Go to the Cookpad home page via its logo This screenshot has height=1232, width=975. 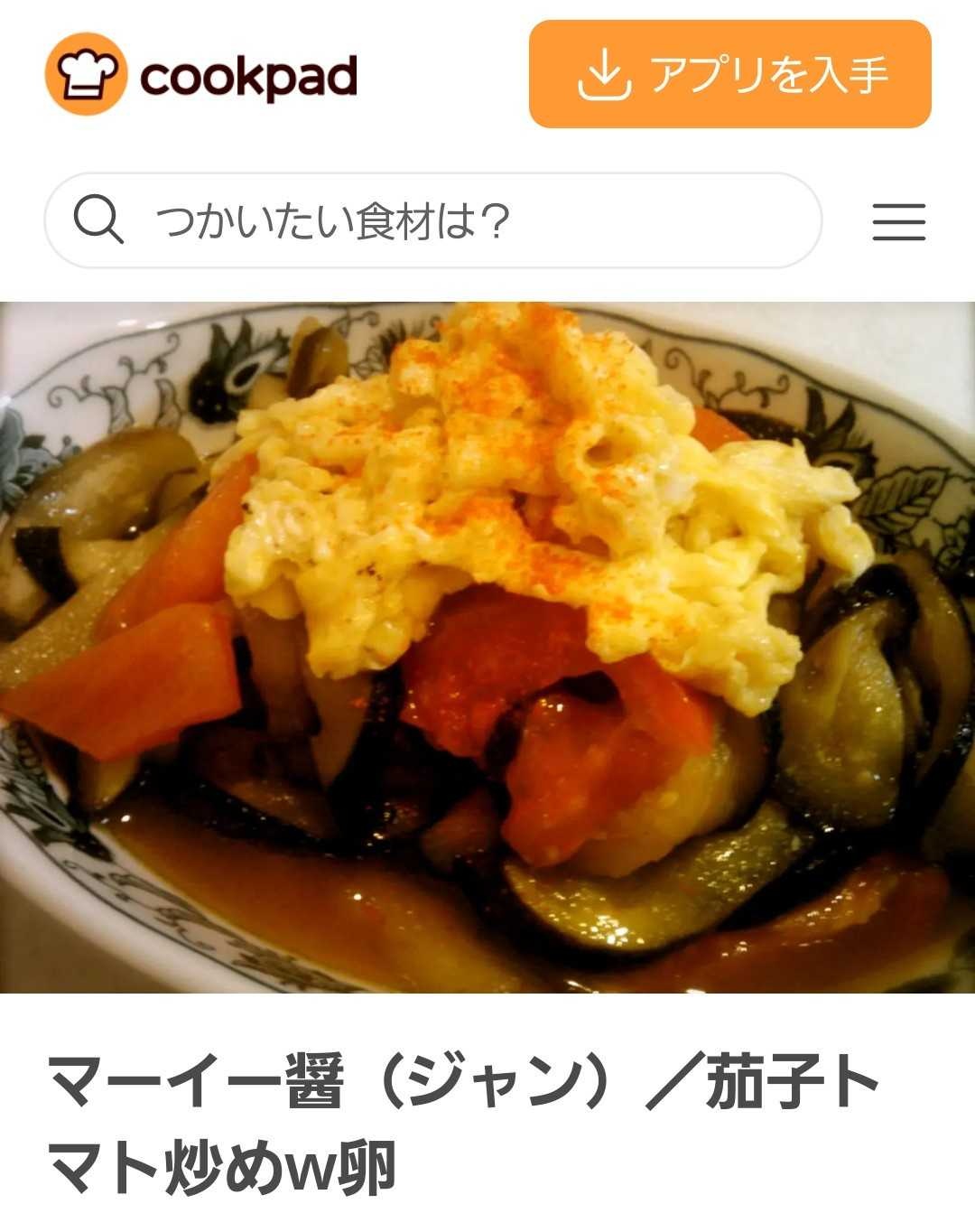pyautogui.click(x=201, y=75)
